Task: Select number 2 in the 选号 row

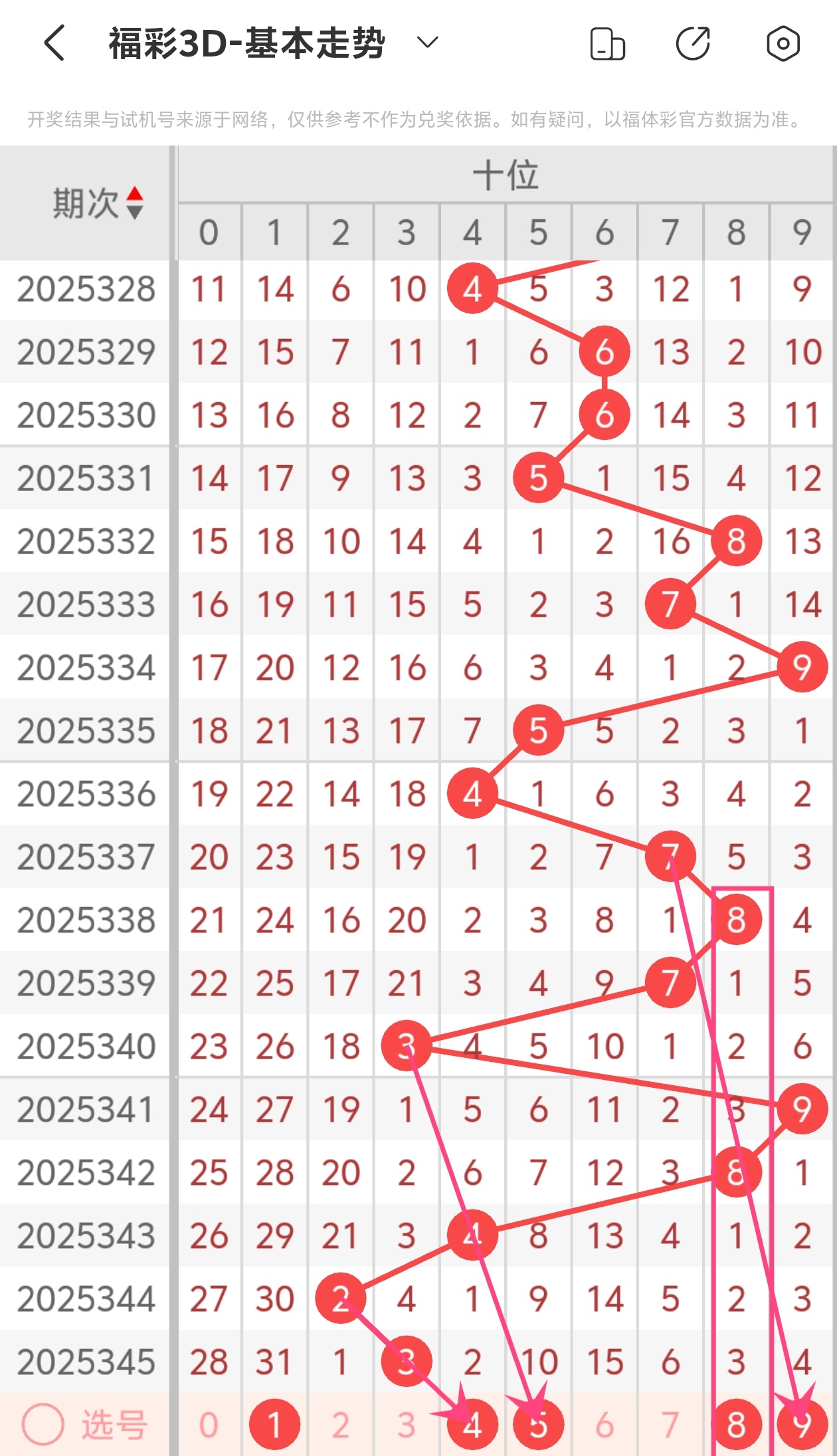Action: [341, 1425]
